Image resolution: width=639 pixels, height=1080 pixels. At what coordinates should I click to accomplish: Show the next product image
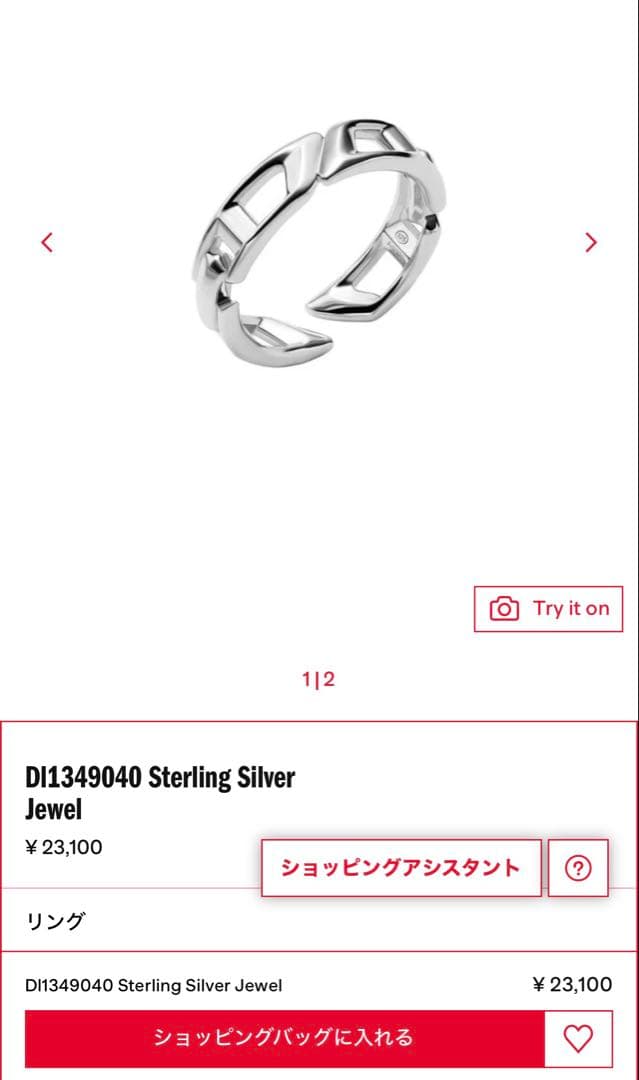point(591,242)
